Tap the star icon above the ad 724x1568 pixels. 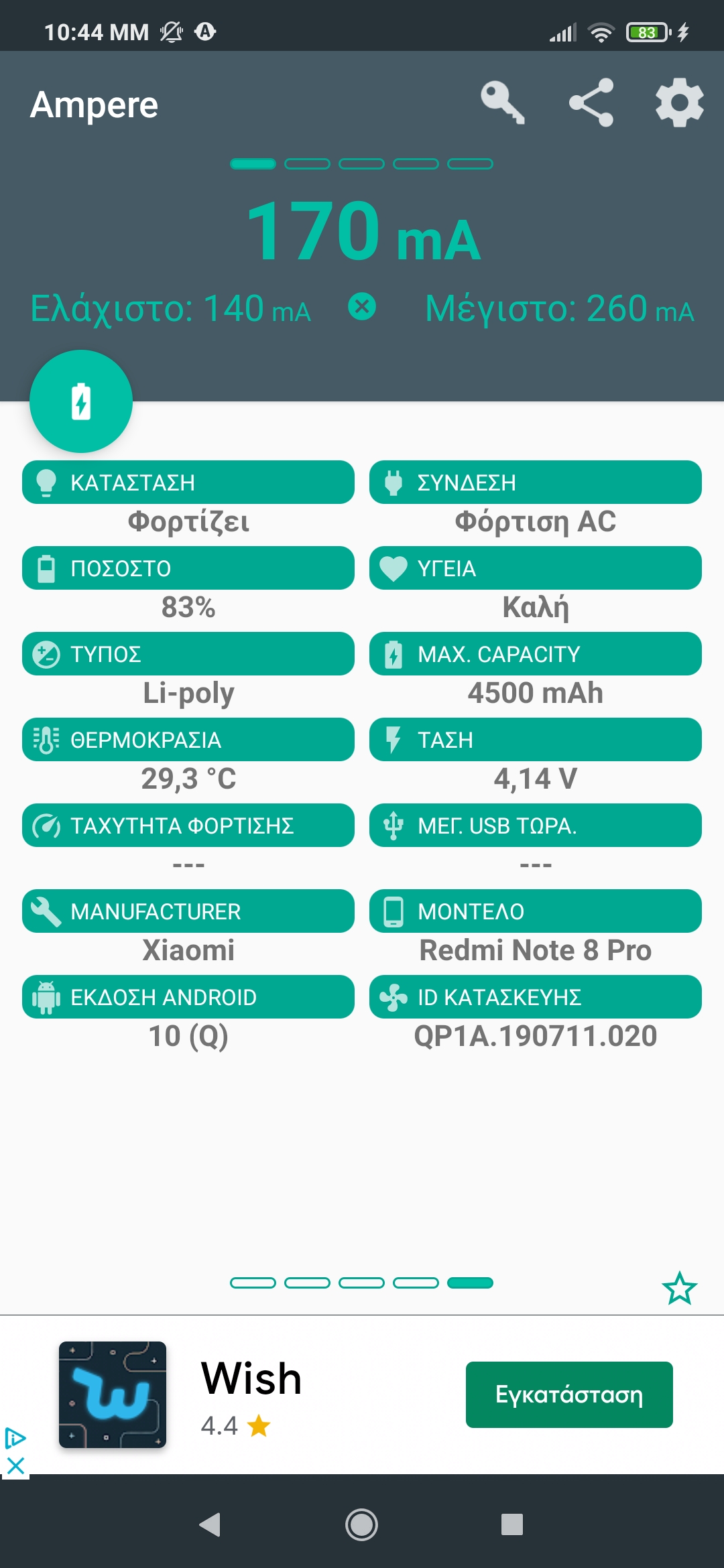[679, 1288]
